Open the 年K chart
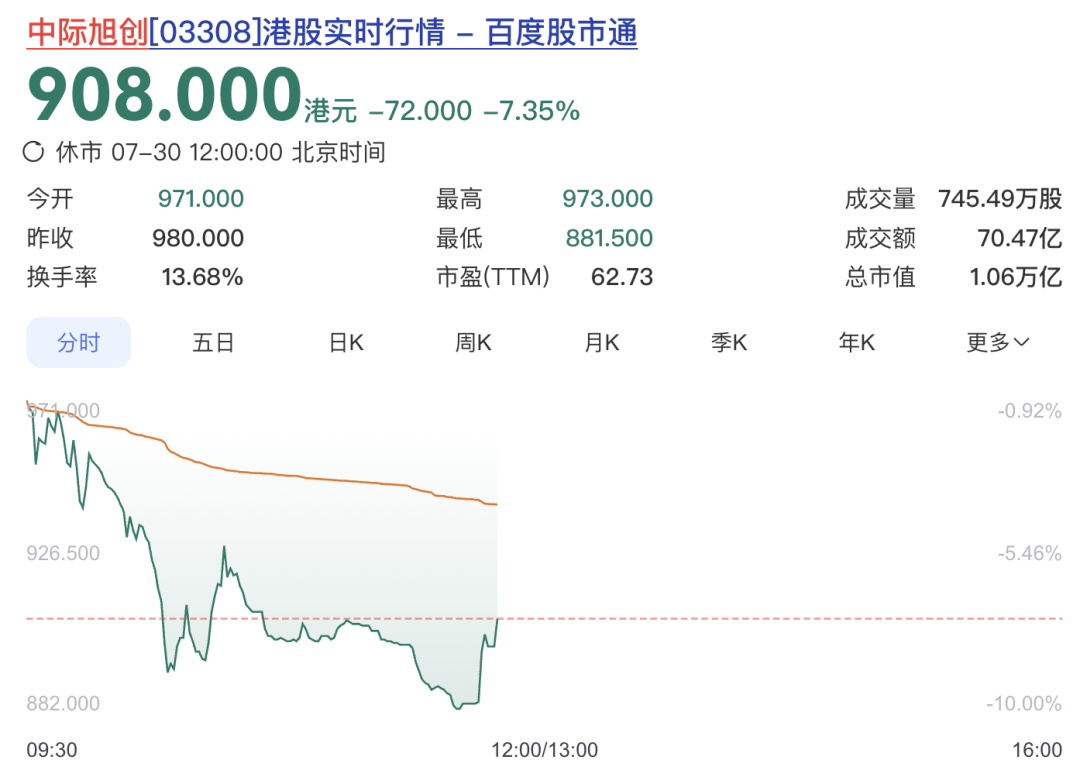Image resolution: width=1080 pixels, height=784 pixels. (856, 342)
